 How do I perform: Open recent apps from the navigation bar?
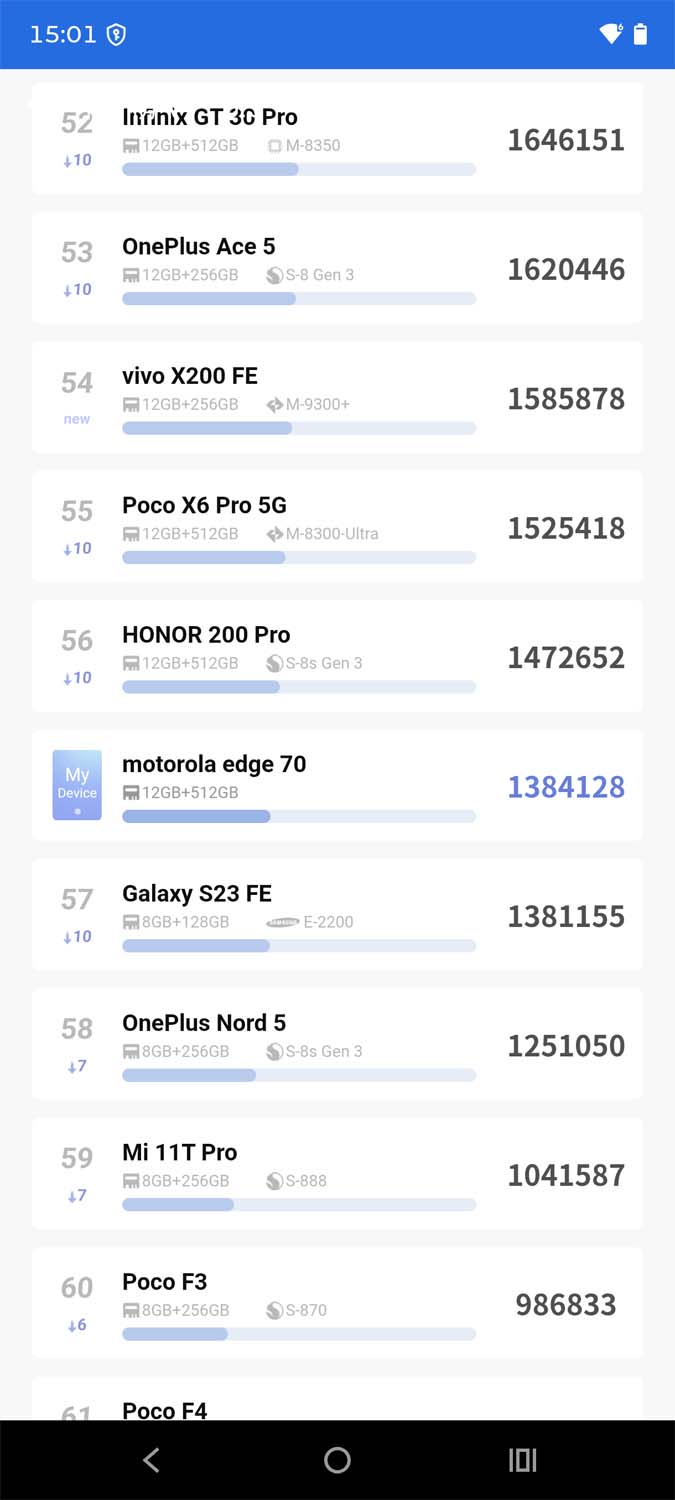click(x=522, y=1460)
